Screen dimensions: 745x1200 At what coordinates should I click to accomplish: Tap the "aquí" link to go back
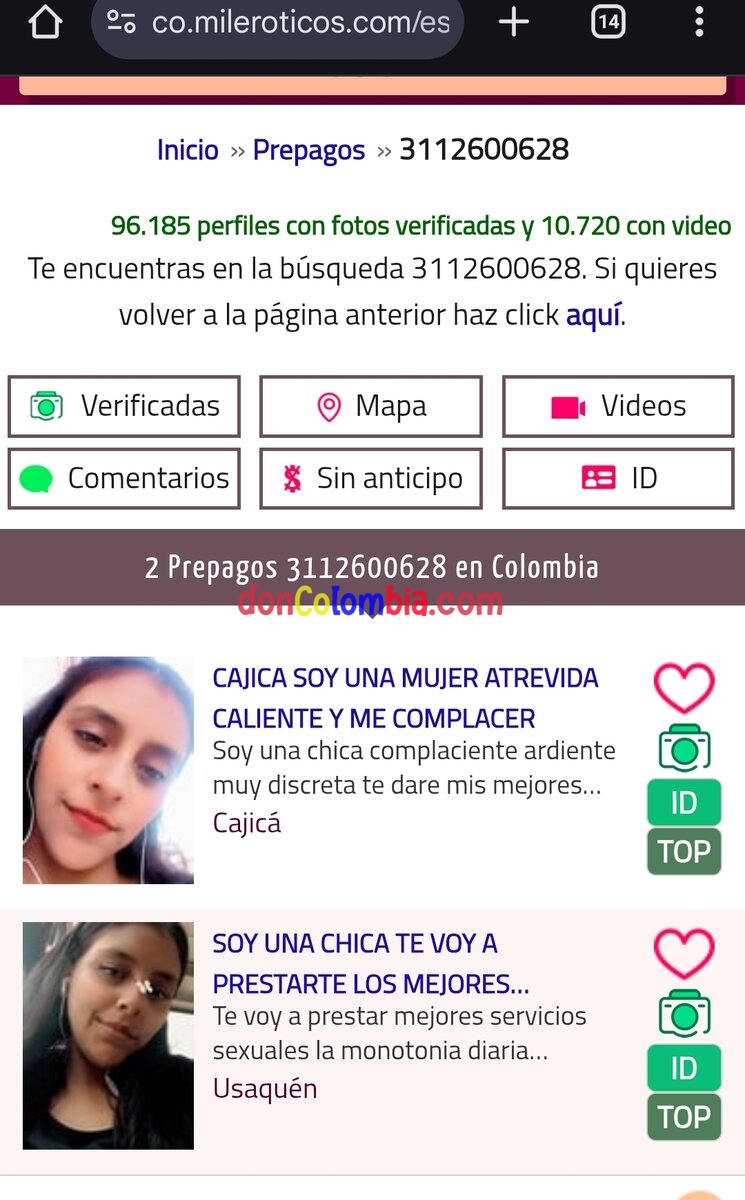pyautogui.click(x=594, y=315)
